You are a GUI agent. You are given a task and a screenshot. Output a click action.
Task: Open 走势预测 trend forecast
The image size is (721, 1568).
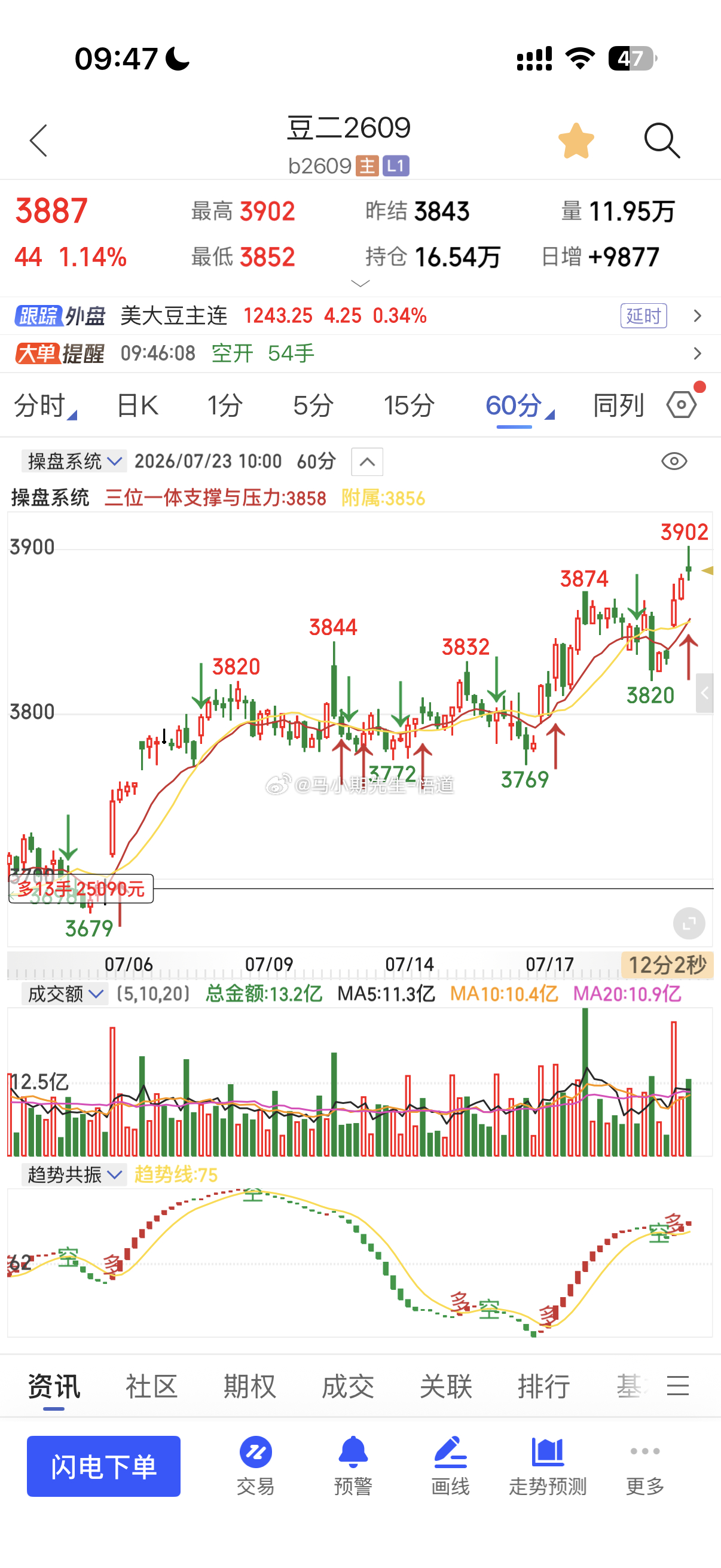click(548, 1466)
